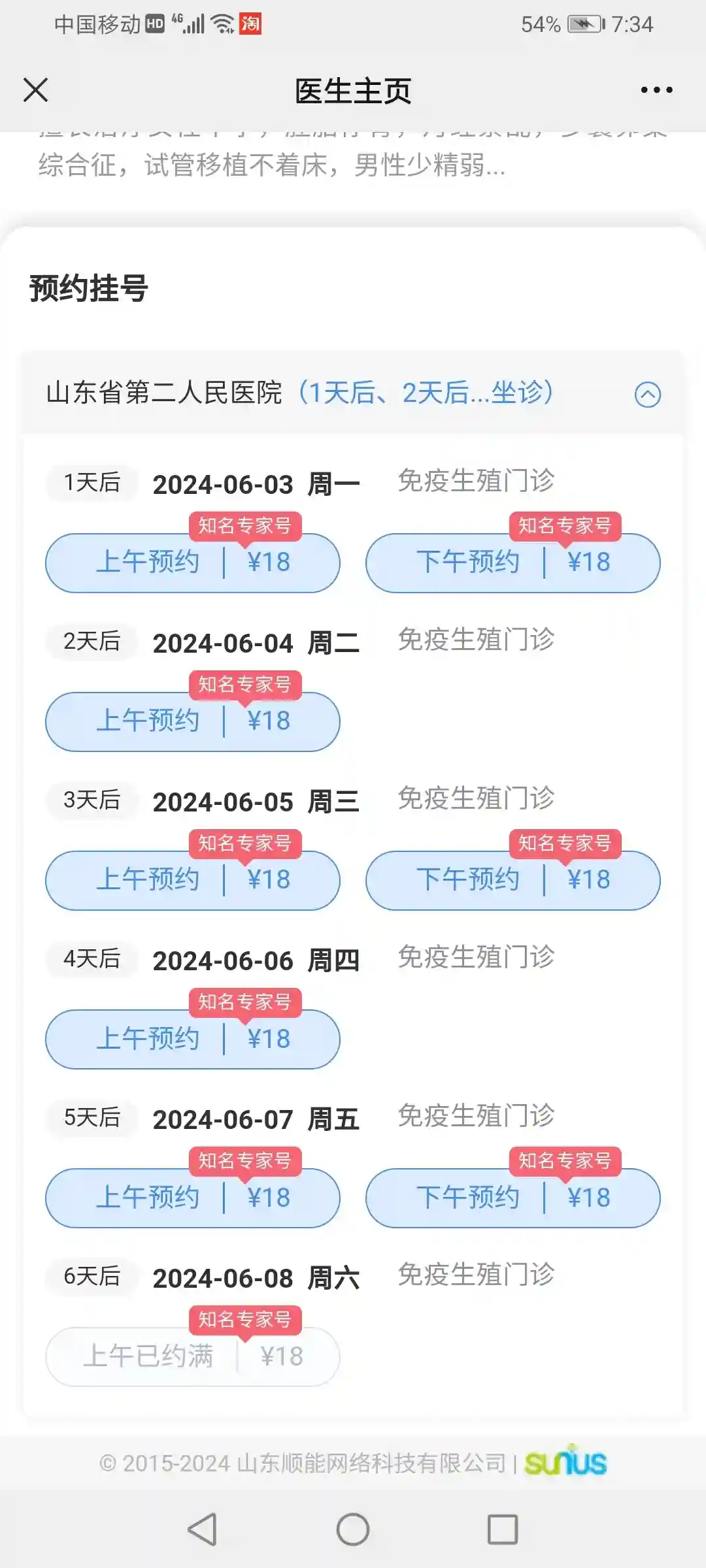Go back with the system back button
Screen dimensions: 706x1568
[x=202, y=1529]
